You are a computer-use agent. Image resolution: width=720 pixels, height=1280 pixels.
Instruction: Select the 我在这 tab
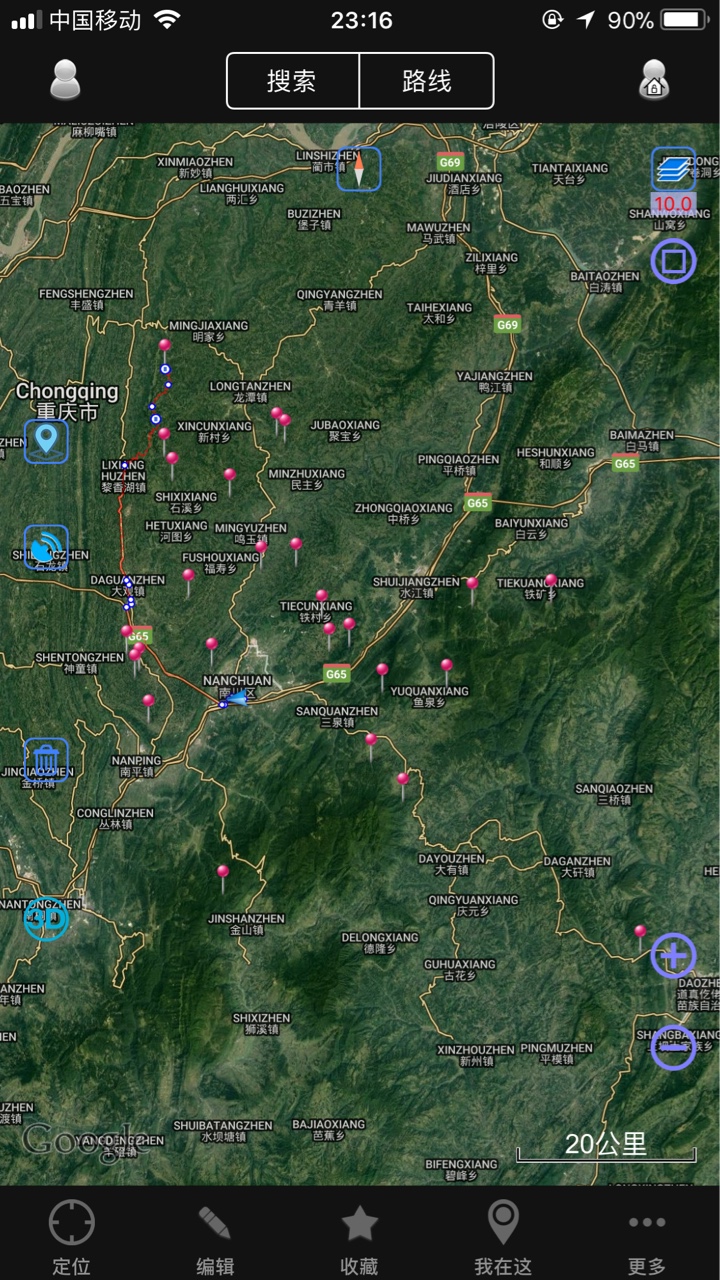point(503,1238)
